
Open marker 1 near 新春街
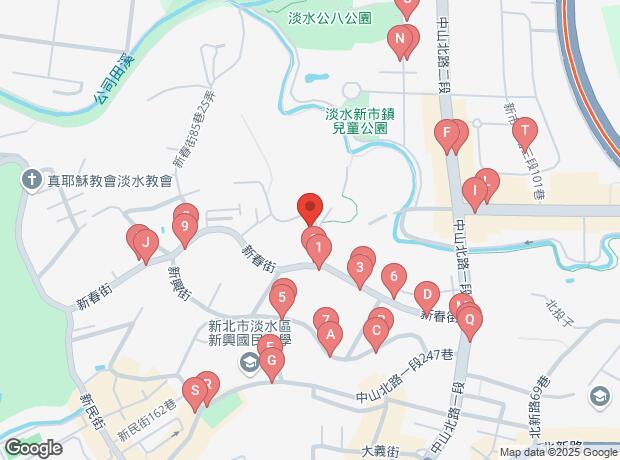[x=318, y=247]
